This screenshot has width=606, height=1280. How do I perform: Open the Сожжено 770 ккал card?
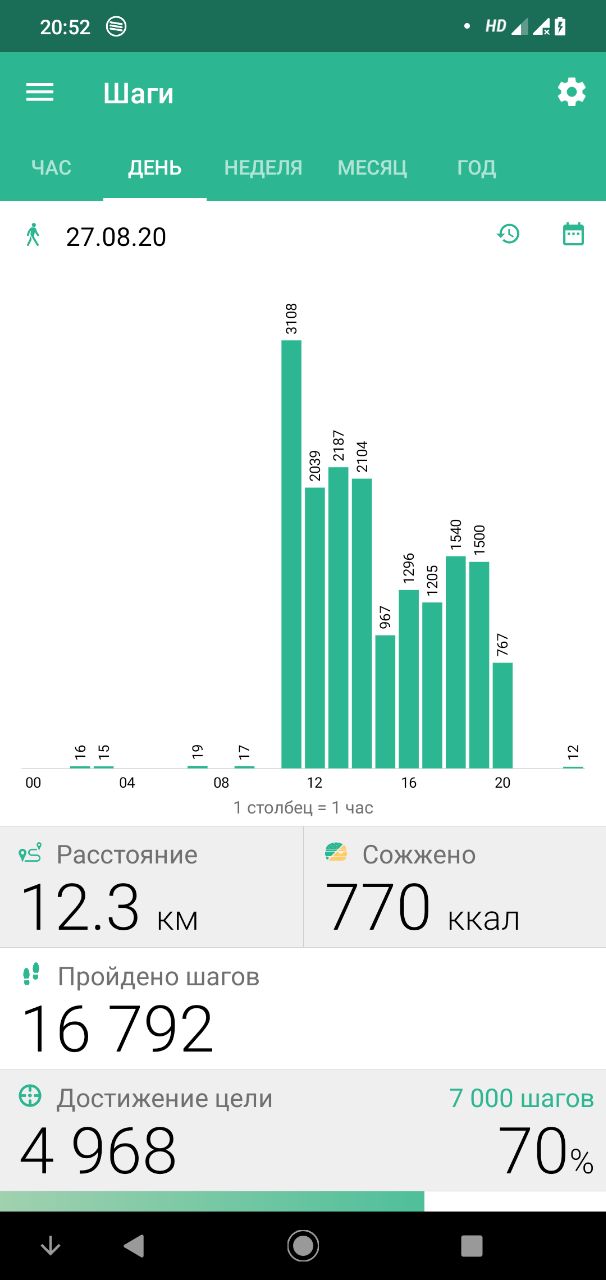click(455, 887)
